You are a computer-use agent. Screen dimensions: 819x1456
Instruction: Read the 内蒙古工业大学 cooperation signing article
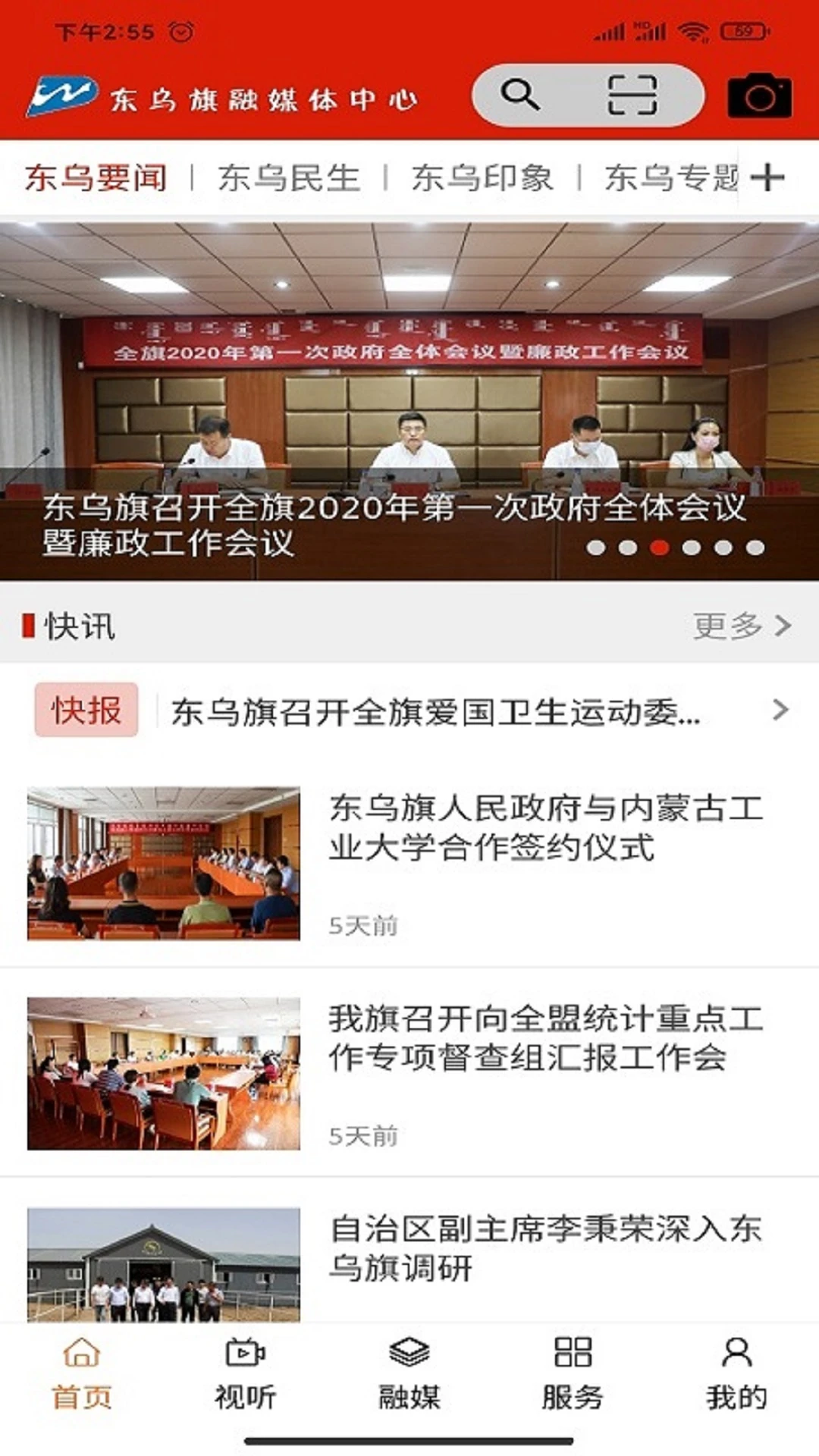[x=546, y=827]
